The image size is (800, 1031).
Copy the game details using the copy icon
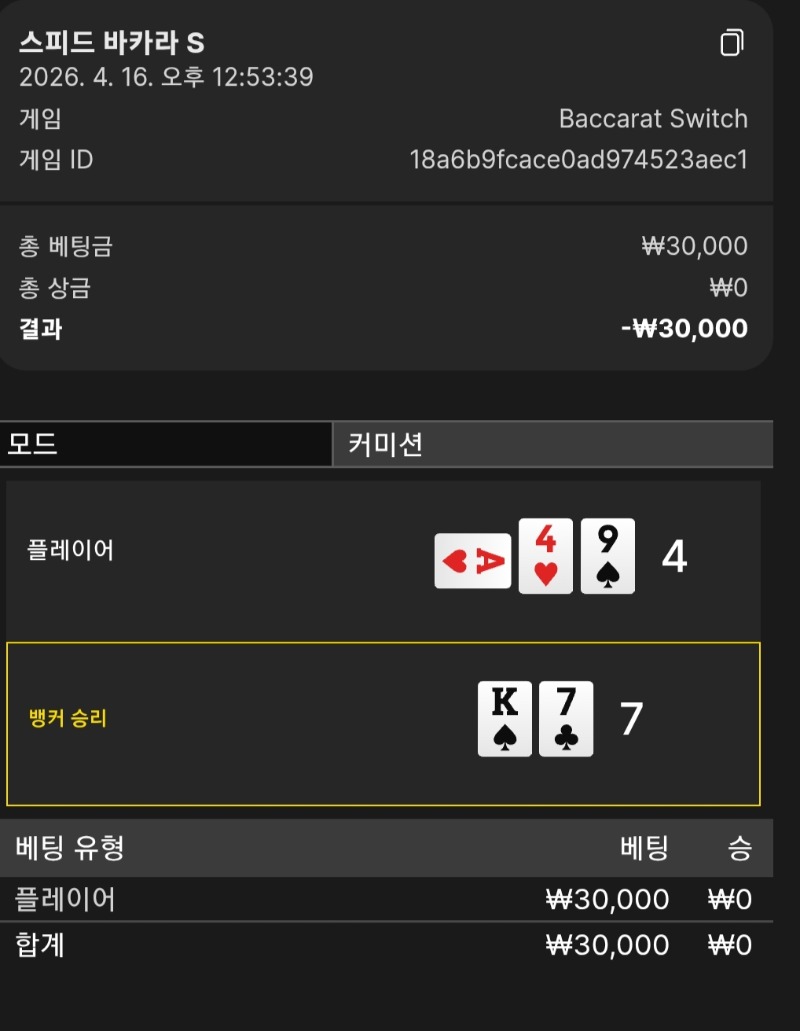732,43
